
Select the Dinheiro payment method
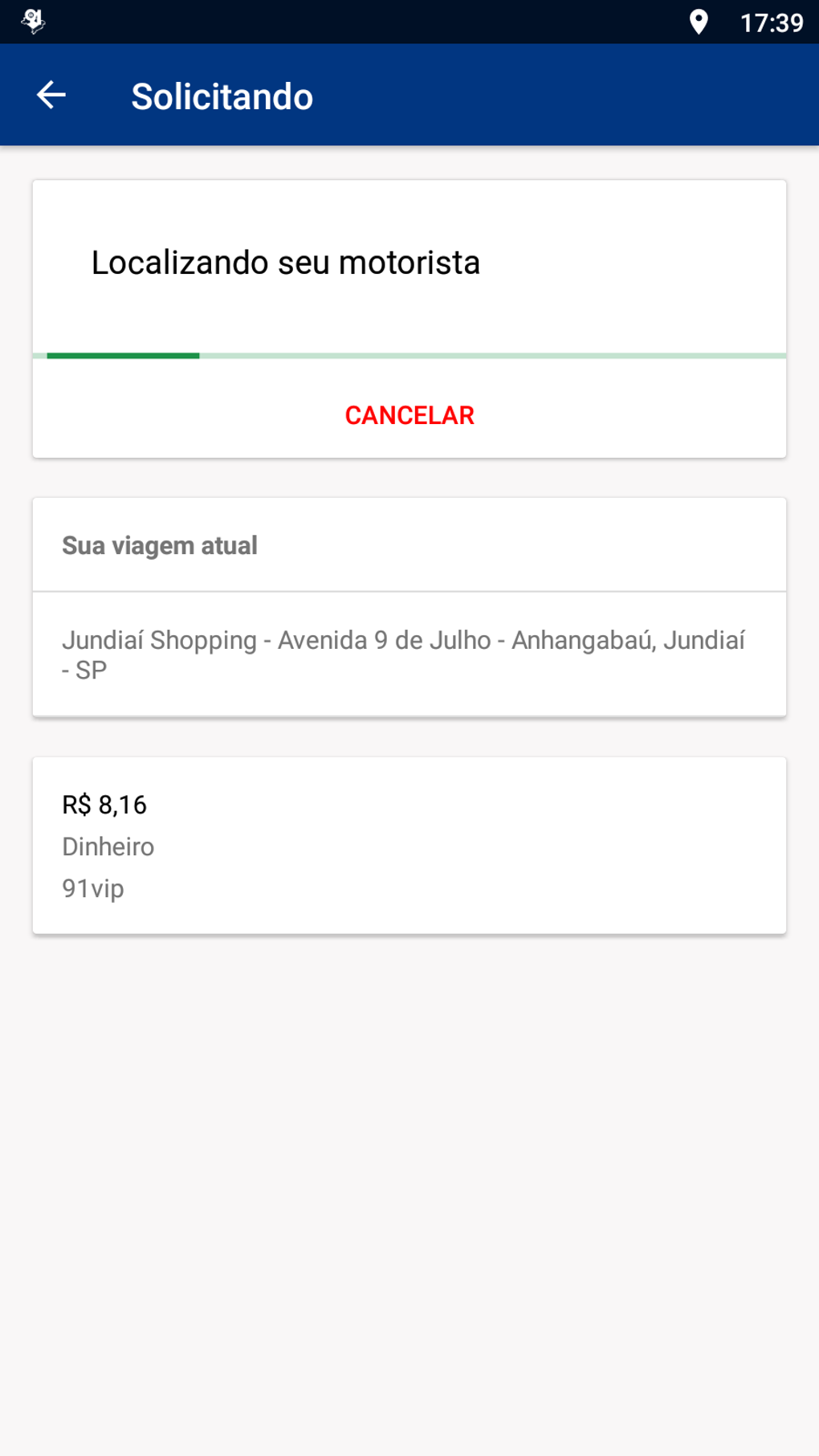click(x=108, y=846)
